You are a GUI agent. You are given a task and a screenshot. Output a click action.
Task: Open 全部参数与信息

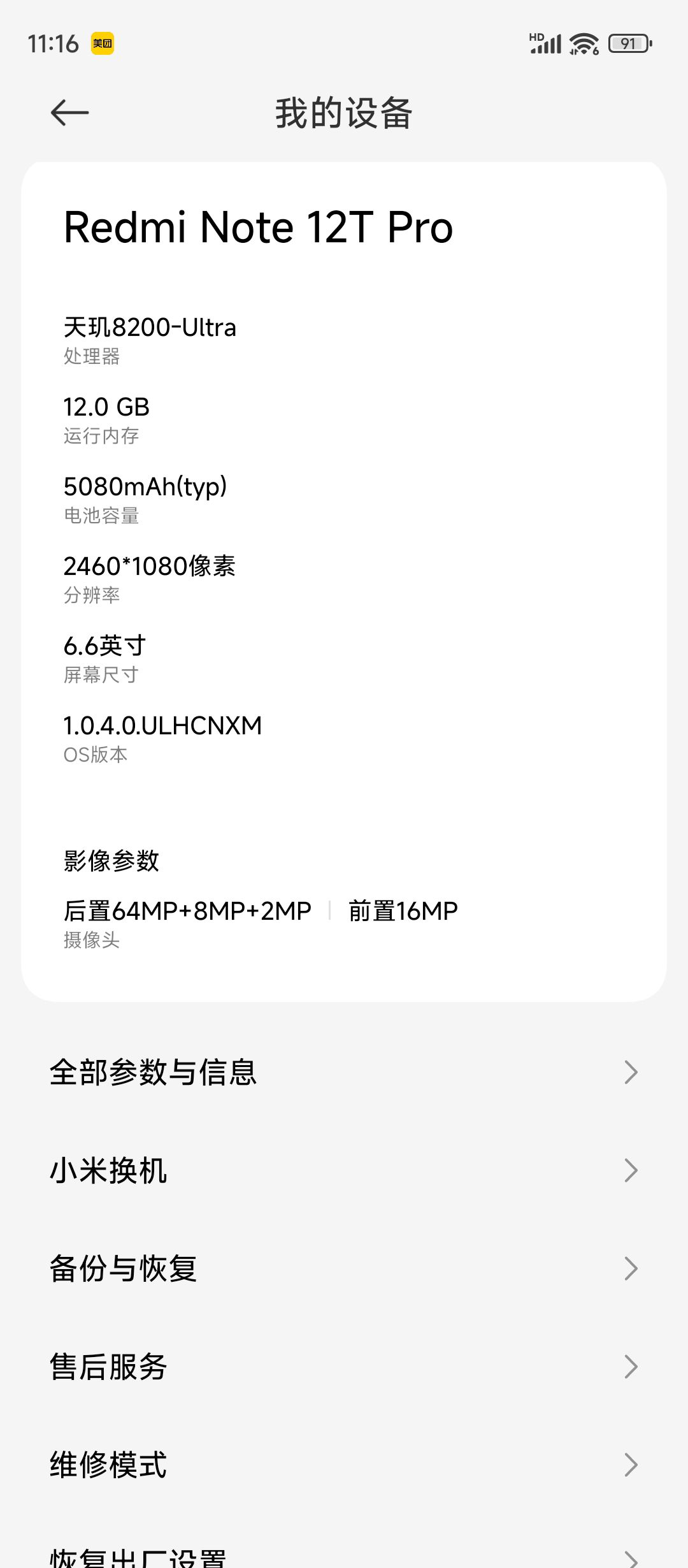point(344,1072)
